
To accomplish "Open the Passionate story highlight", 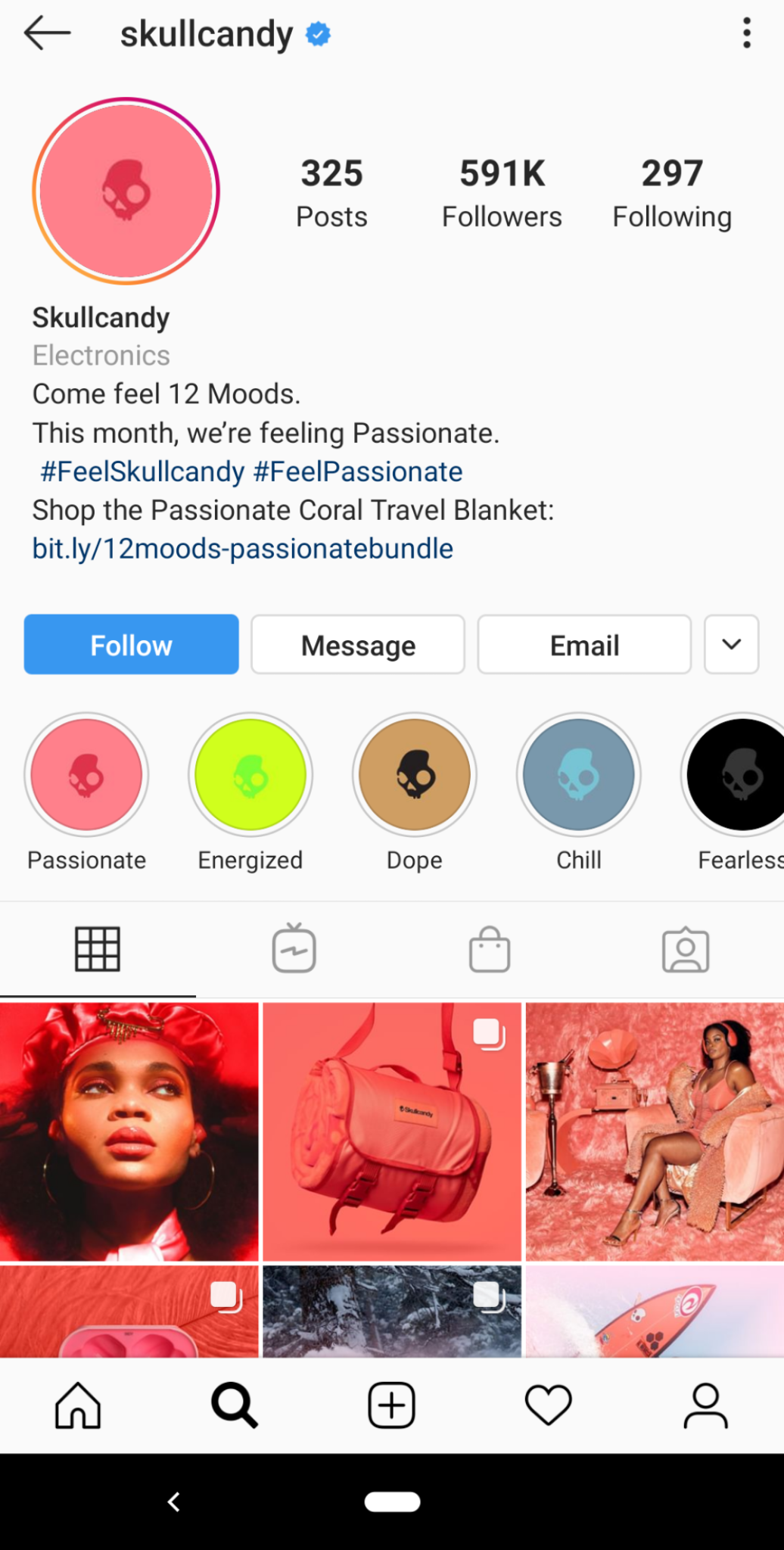I will coord(86,775).
